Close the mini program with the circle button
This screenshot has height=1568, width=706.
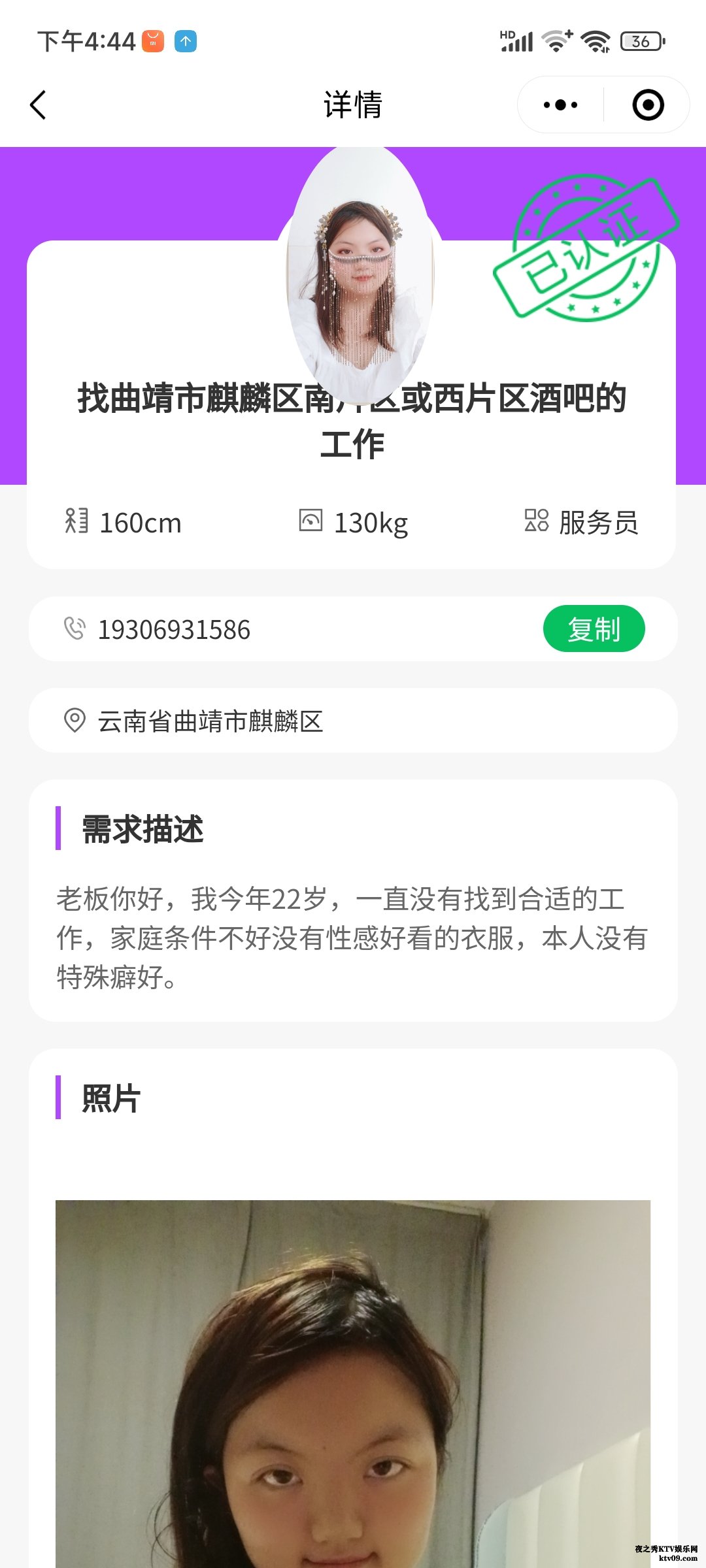tap(648, 105)
